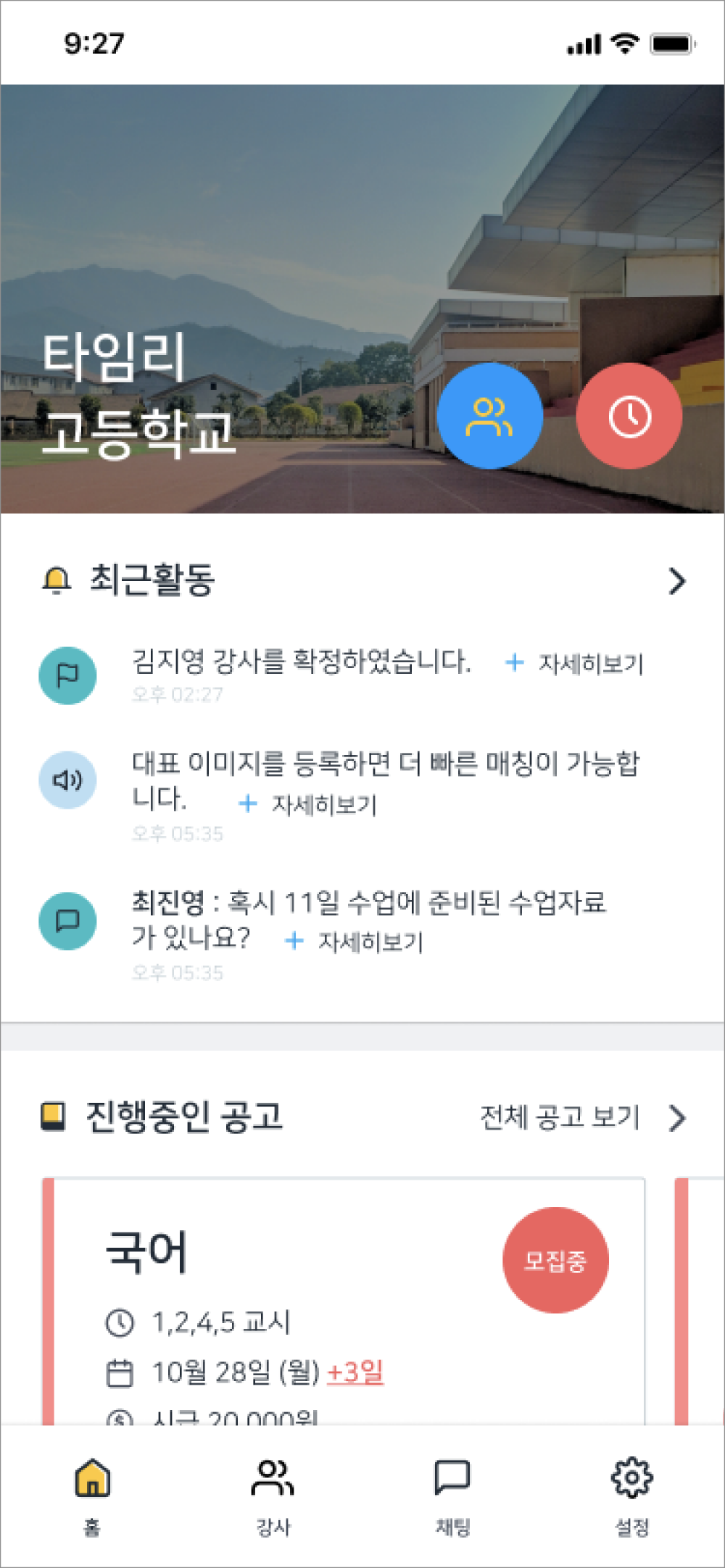
Task: Open 전체 공고 보기
Action: tap(583, 1117)
